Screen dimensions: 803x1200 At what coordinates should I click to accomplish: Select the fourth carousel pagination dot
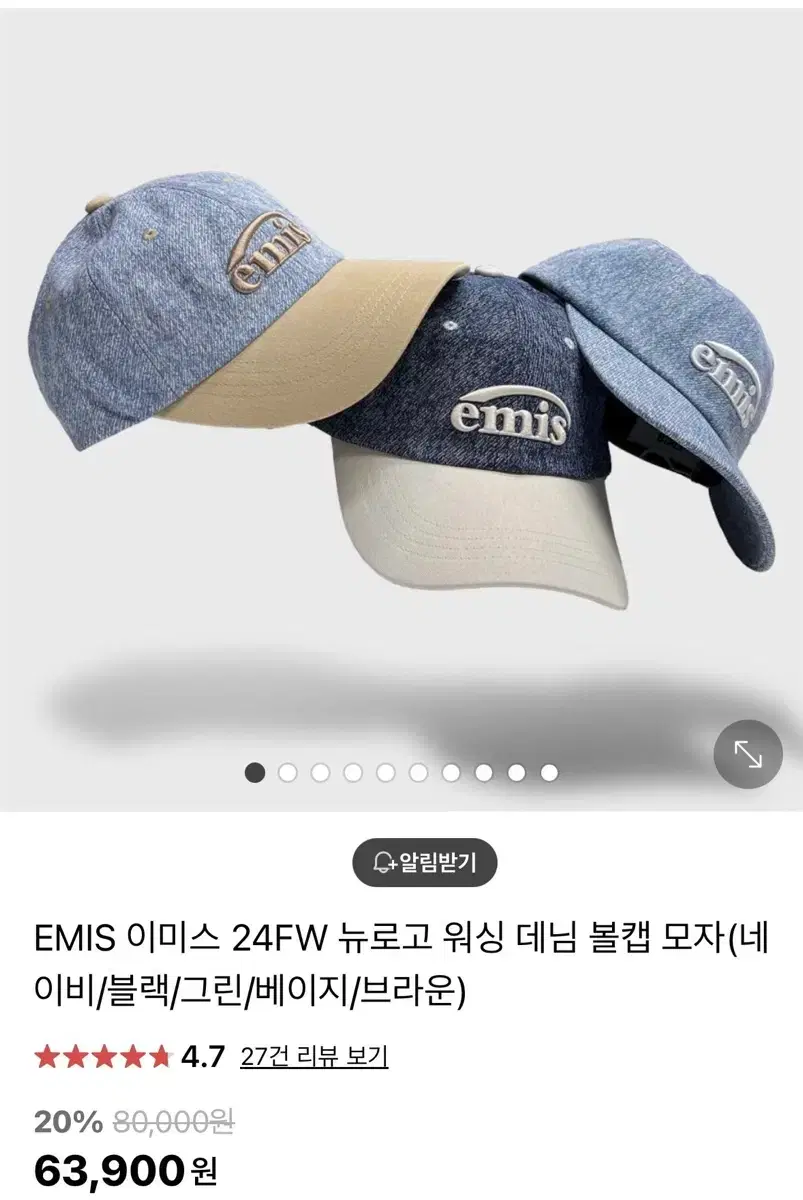(353, 772)
